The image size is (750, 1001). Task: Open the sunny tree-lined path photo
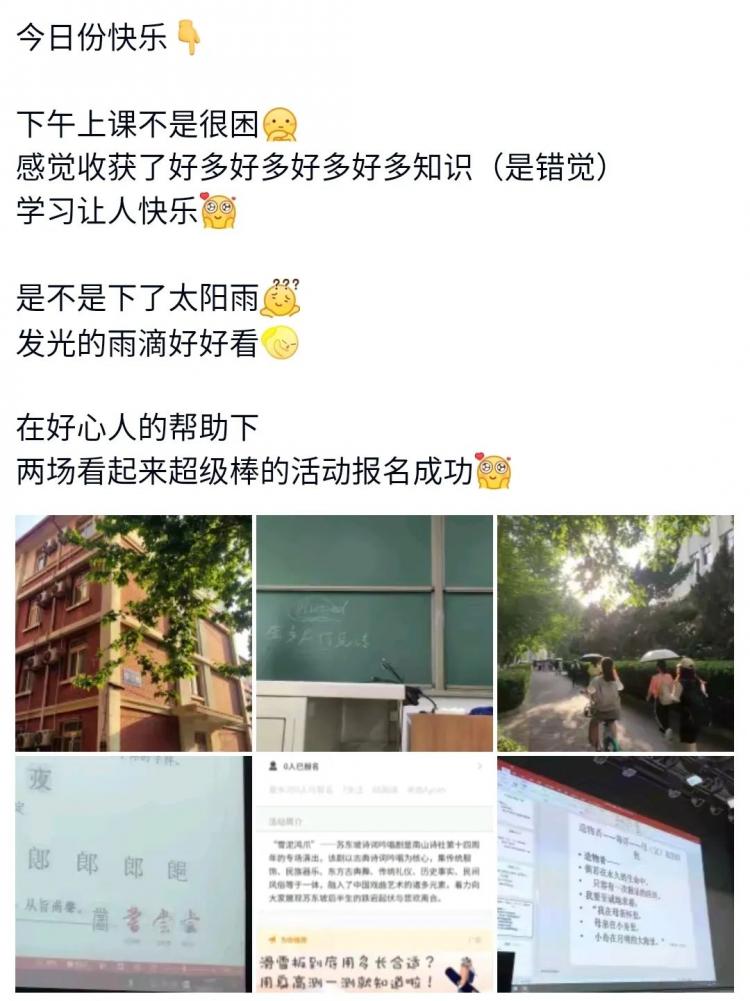point(615,633)
